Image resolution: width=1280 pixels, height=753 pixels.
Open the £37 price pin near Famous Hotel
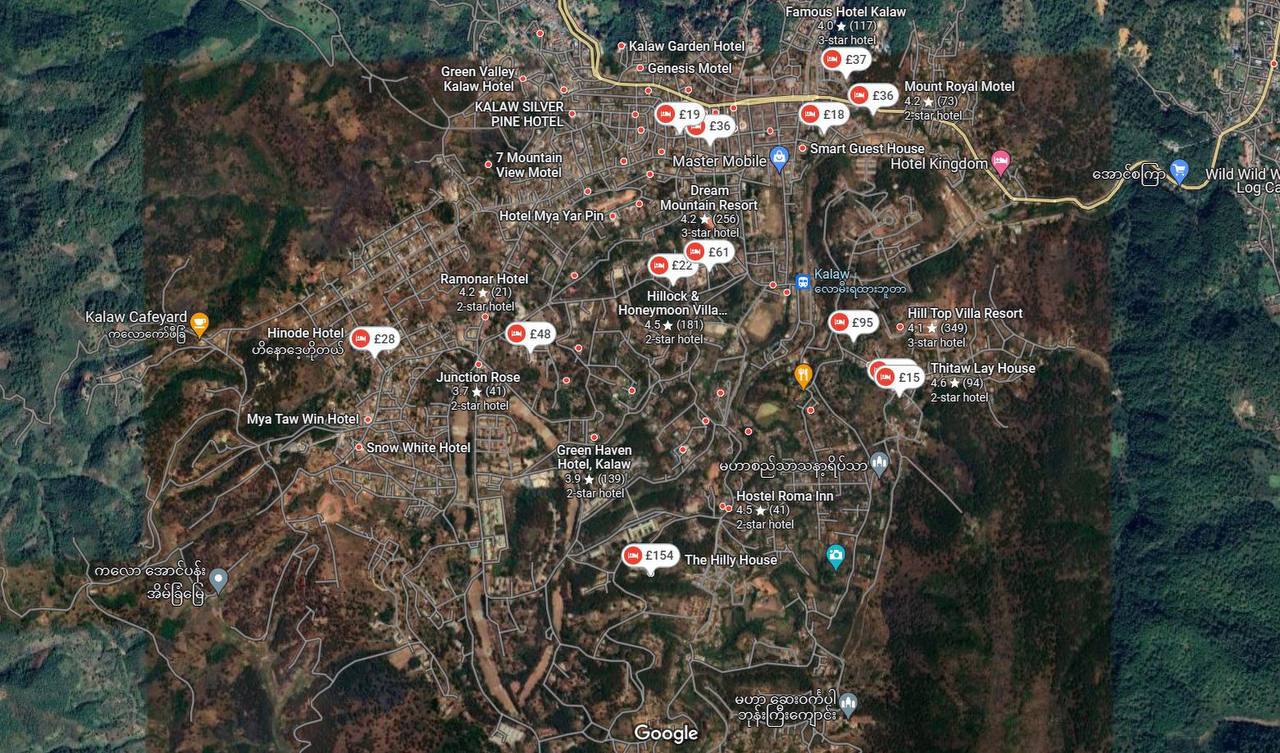click(845, 60)
